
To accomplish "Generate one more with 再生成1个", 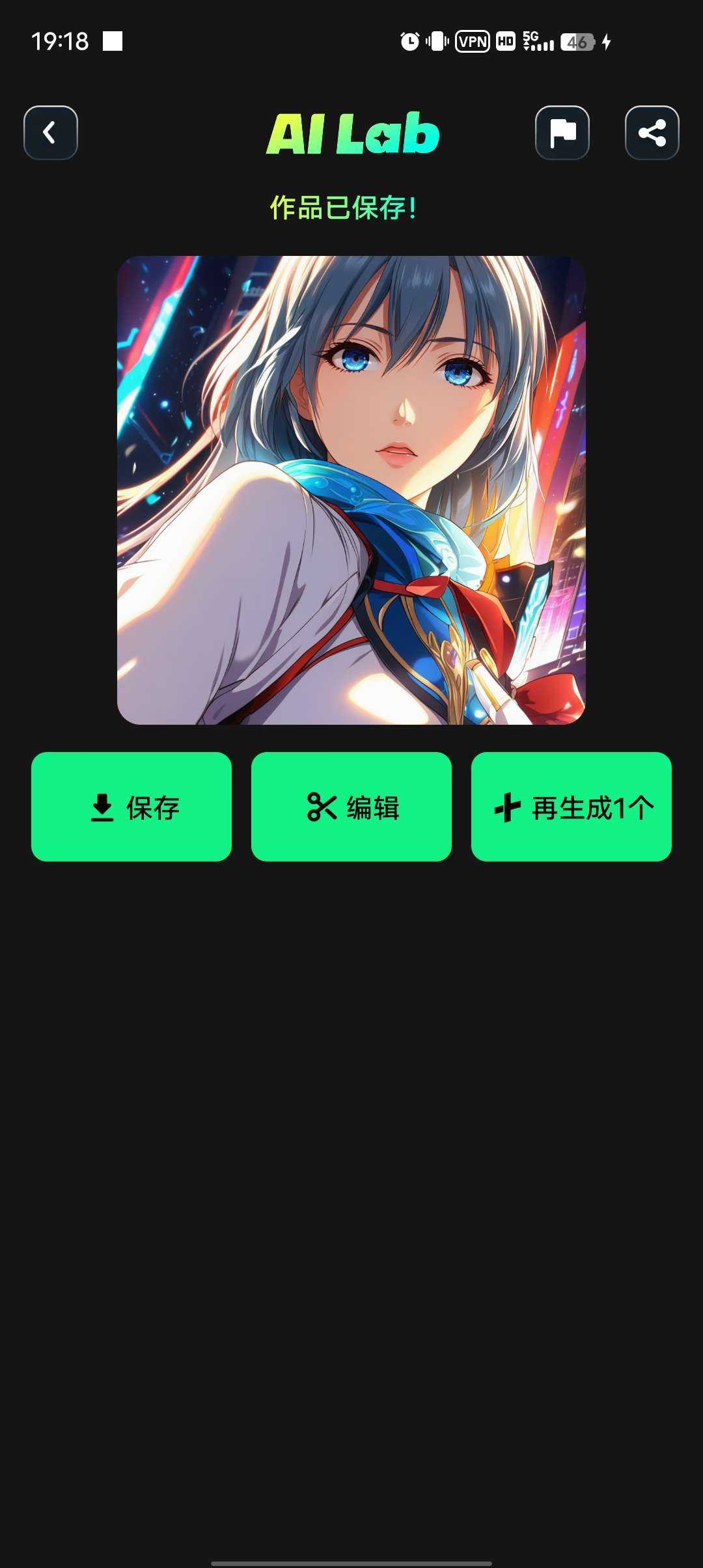I will click(x=572, y=807).
